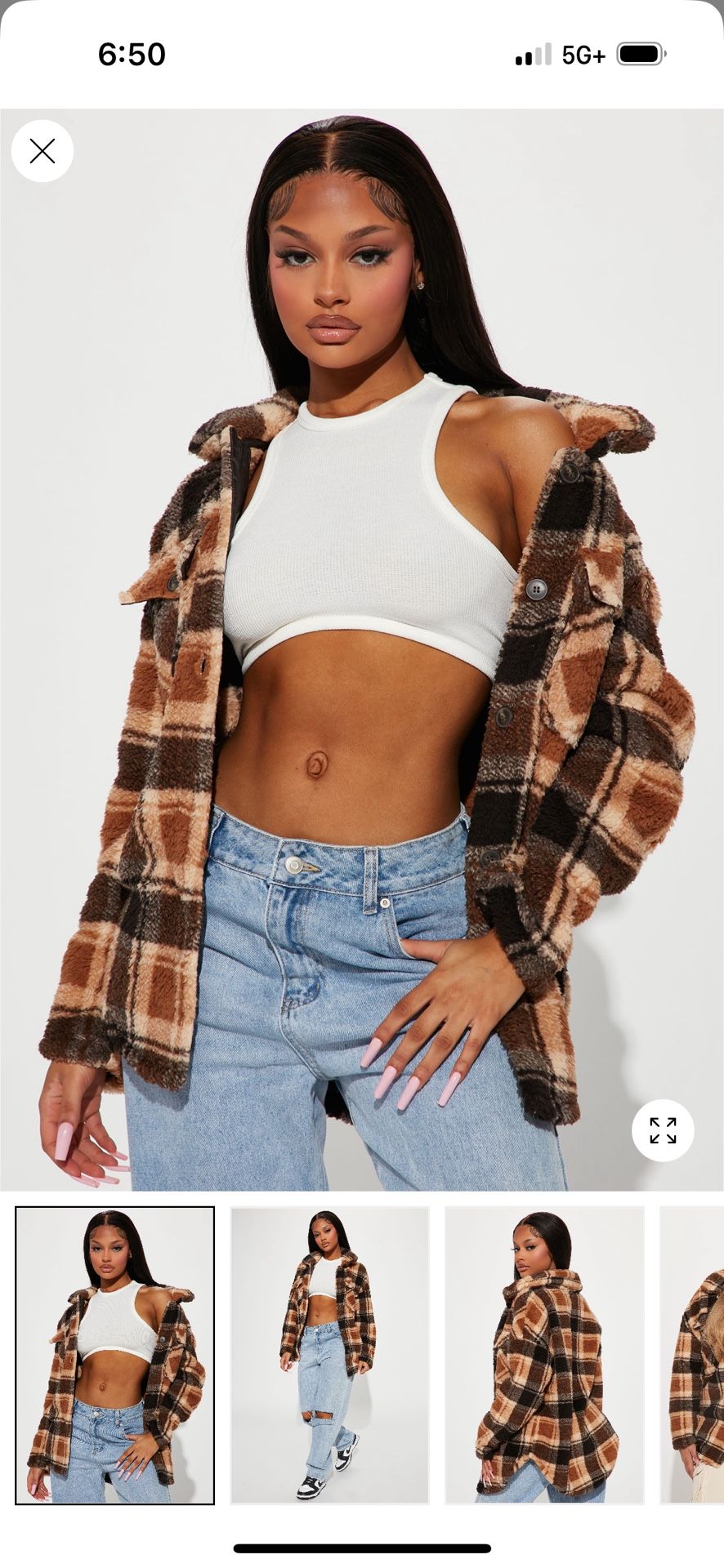Open the partially visible fourth thumbnail
Image resolution: width=724 pixels, height=1568 pixels.
point(695,1356)
